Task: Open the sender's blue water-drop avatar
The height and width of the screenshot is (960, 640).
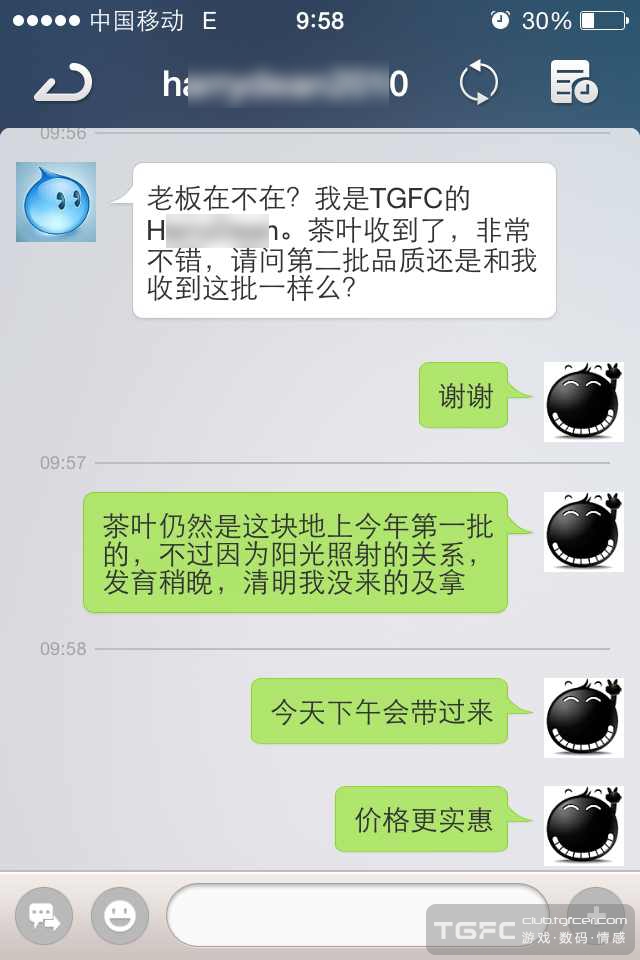Action: tap(56, 202)
